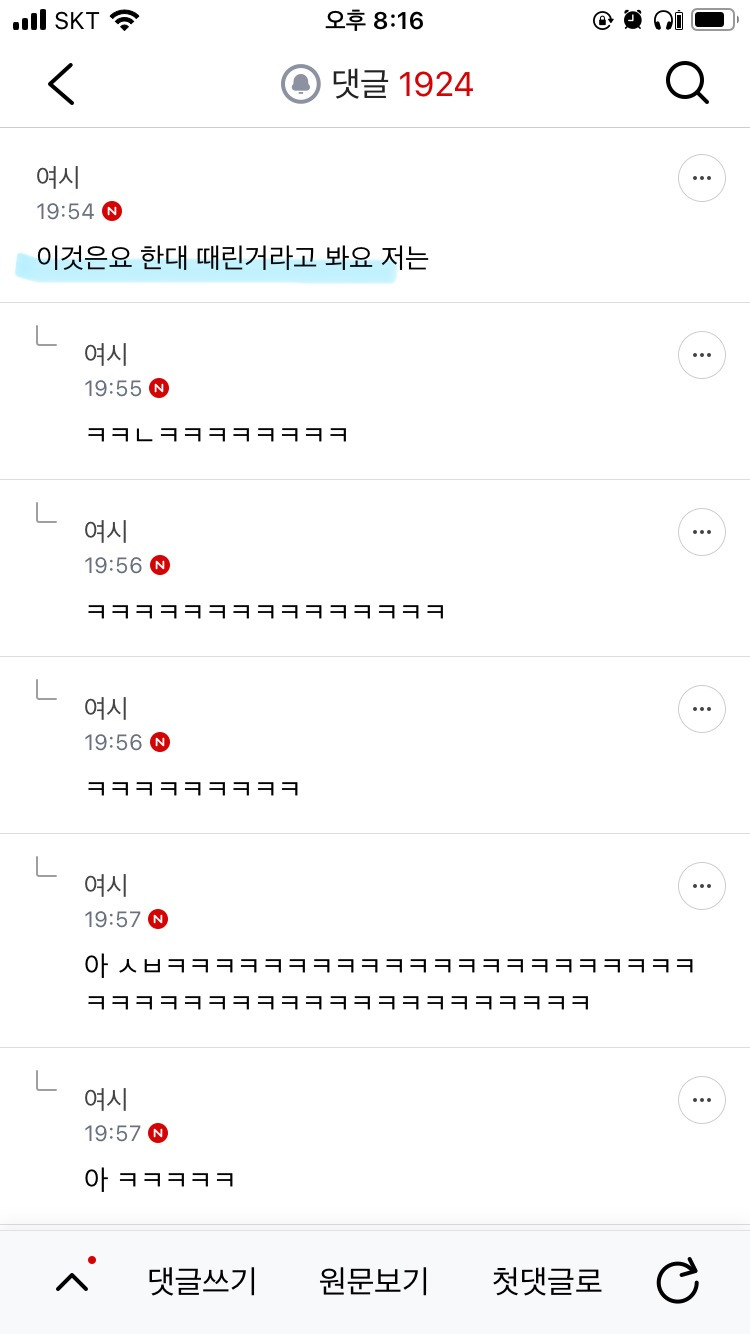This screenshot has width=750, height=1334.
Task: Tap 원문보기 to view original post
Action: [374, 1281]
